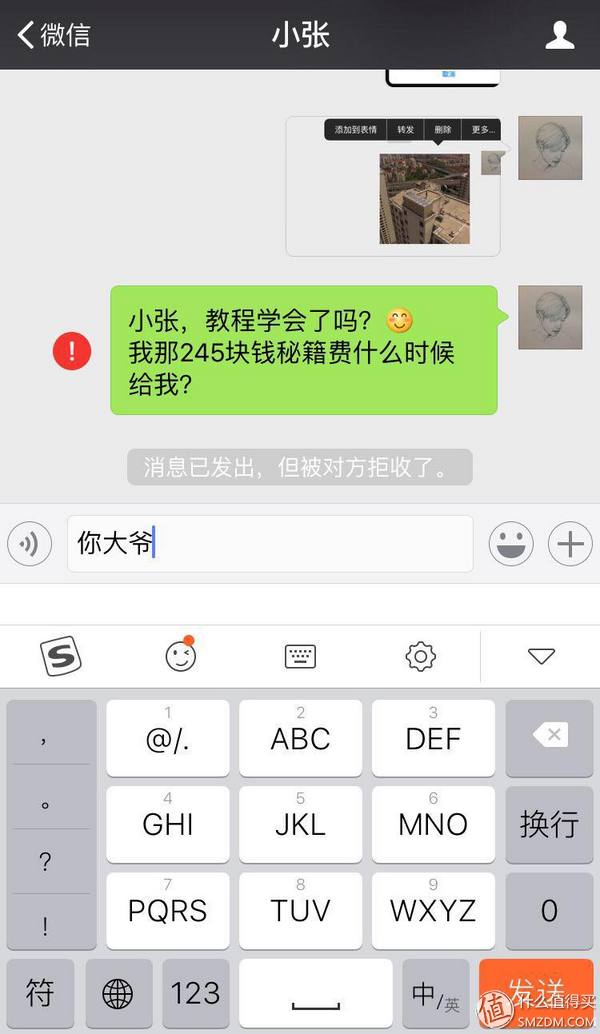
Task: Go back to the 微信 chat list
Action: click(52, 35)
